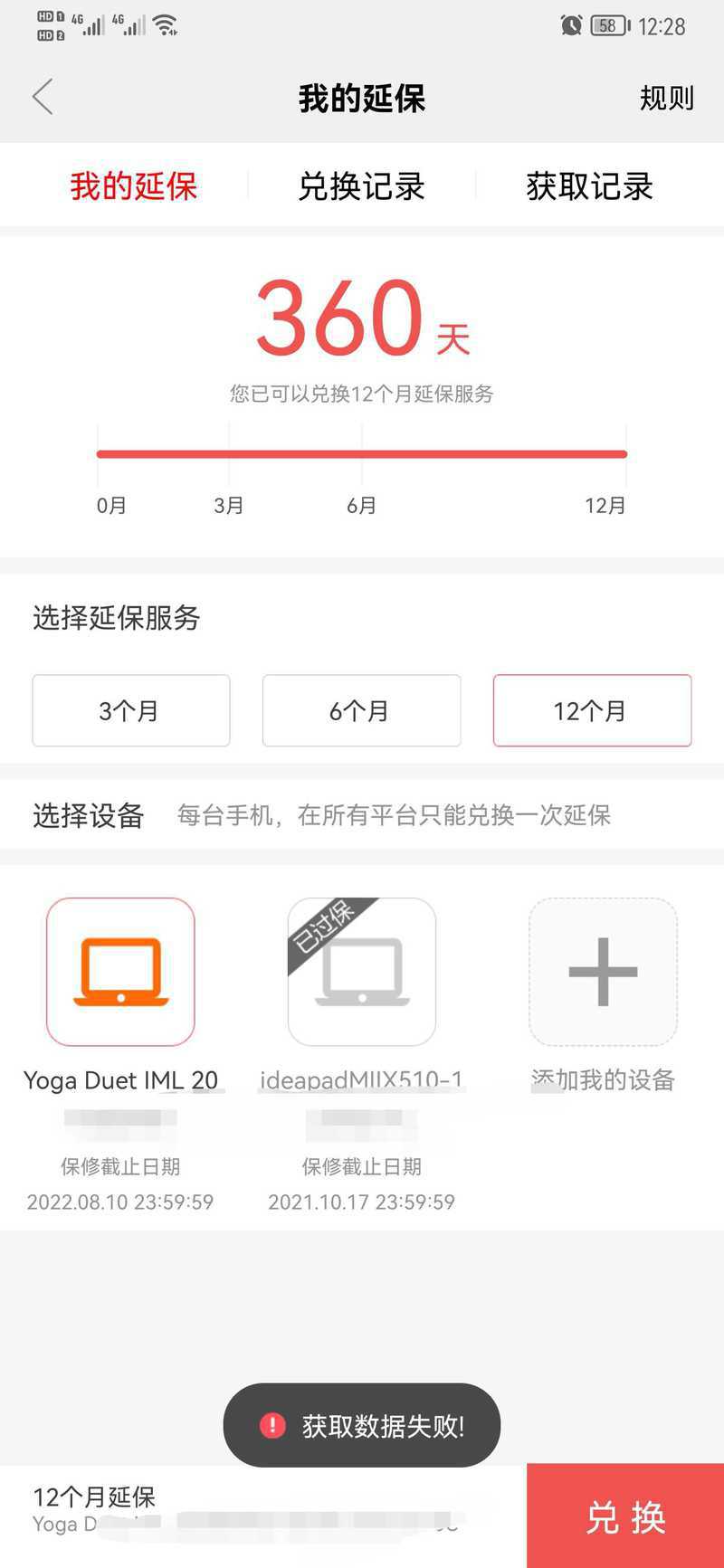Switch to the 兑换记录 tab

pos(362,186)
